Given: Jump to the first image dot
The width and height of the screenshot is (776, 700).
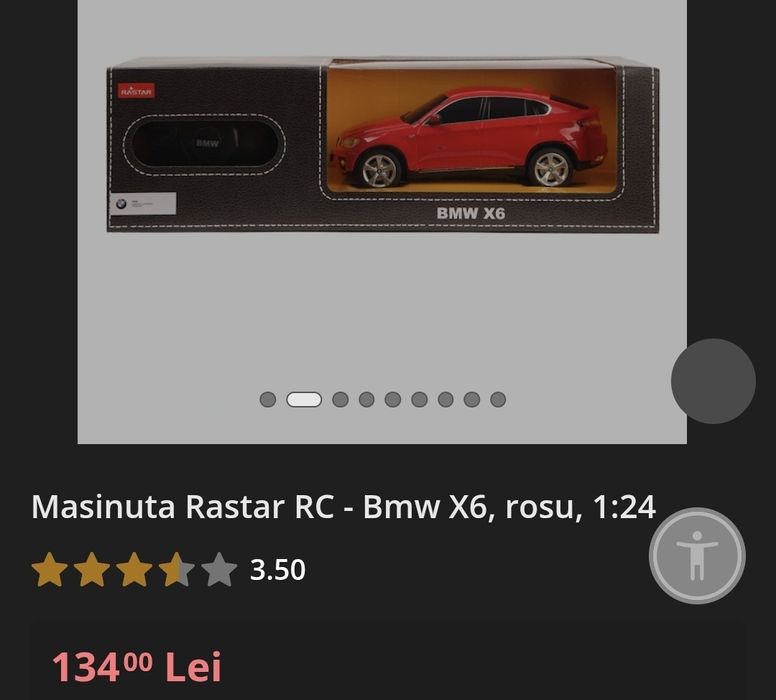Looking at the screenshot, I should (267, 400).
